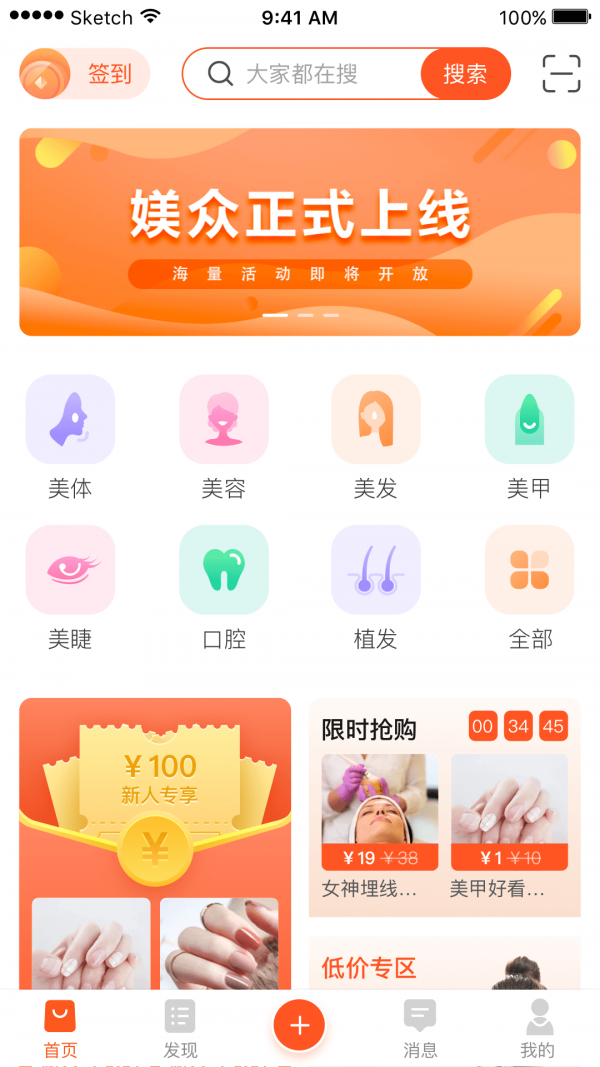The height and width of the screenshot is (1067, 600).
Task: Switch to the 消息 tab
Action: point(420,1030)
